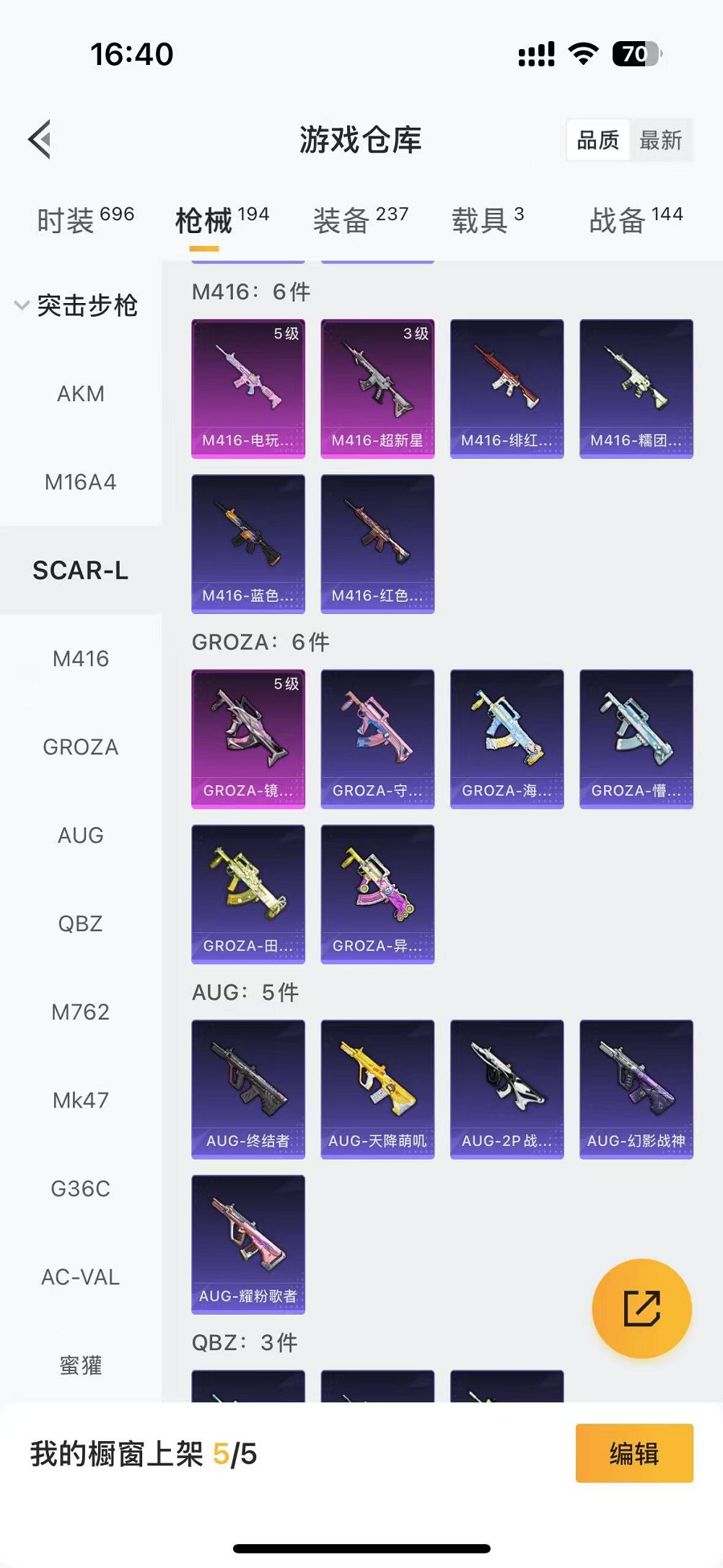The height and width of the screenshot is (1568, 723).
Task: Select M16A4 in the side list
Action: click(81, 482)
